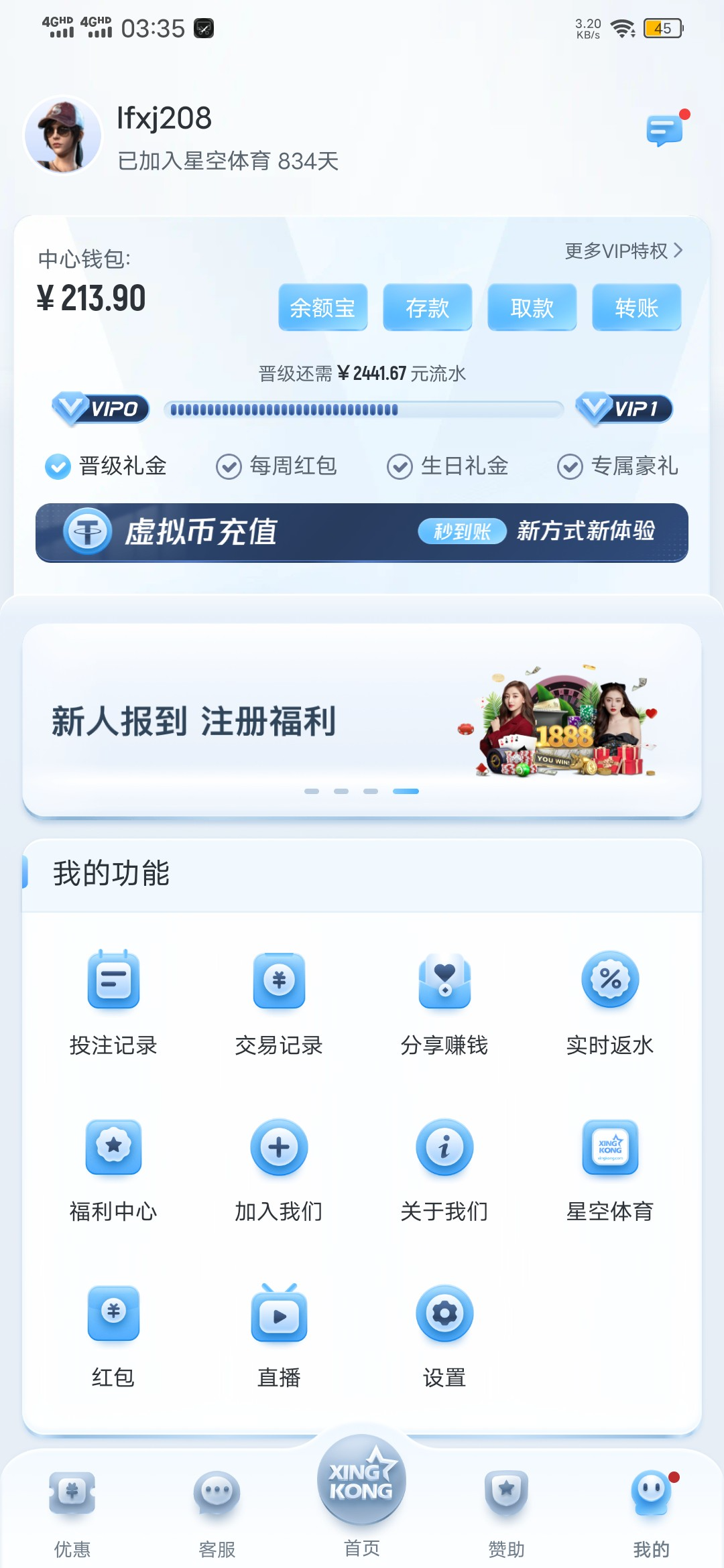This screenshot has width=724, height=1568.
Task: Open 红包 red envelope feature
Action: (113, 1333)
